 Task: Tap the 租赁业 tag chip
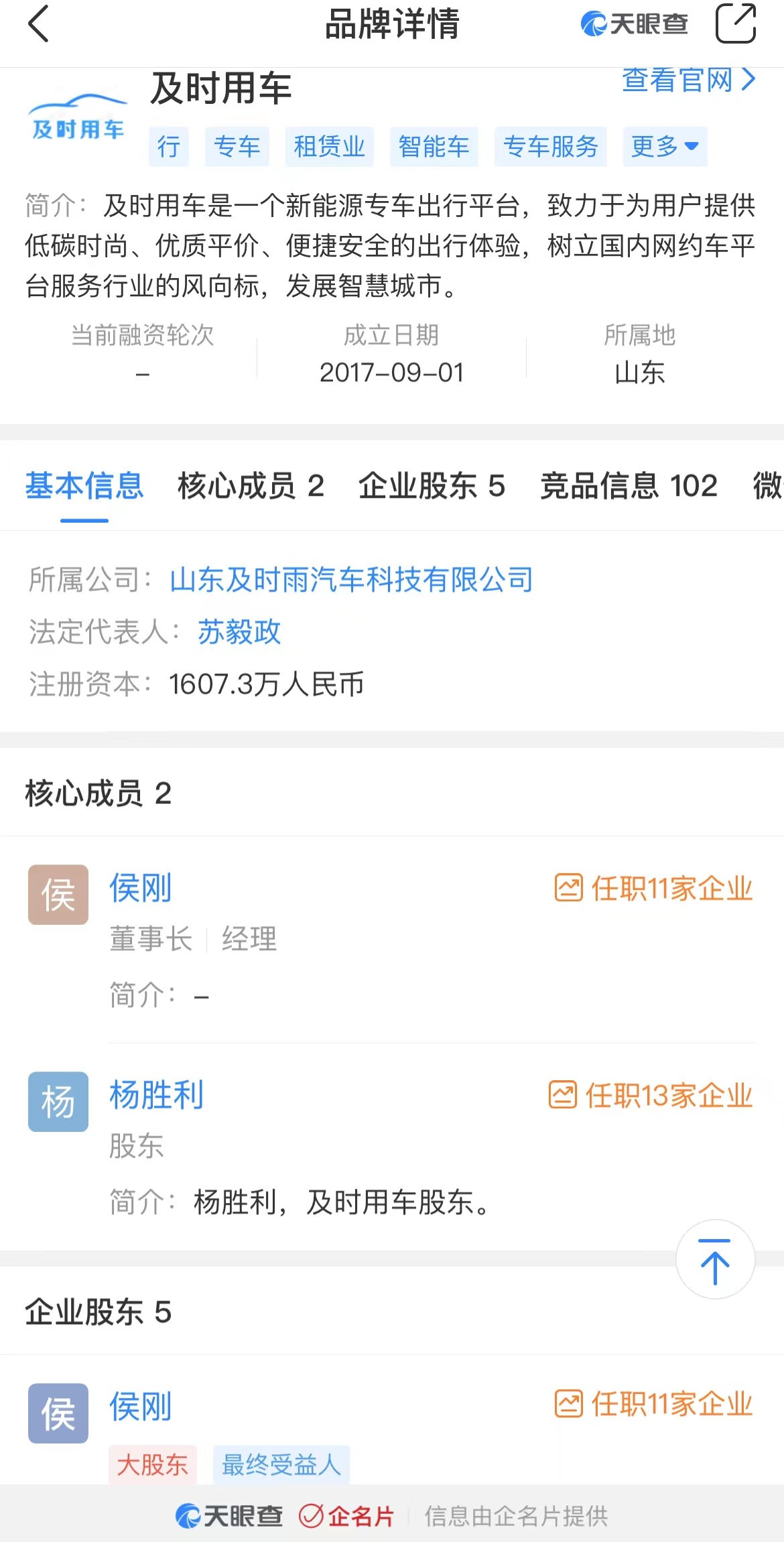[329, 146]
